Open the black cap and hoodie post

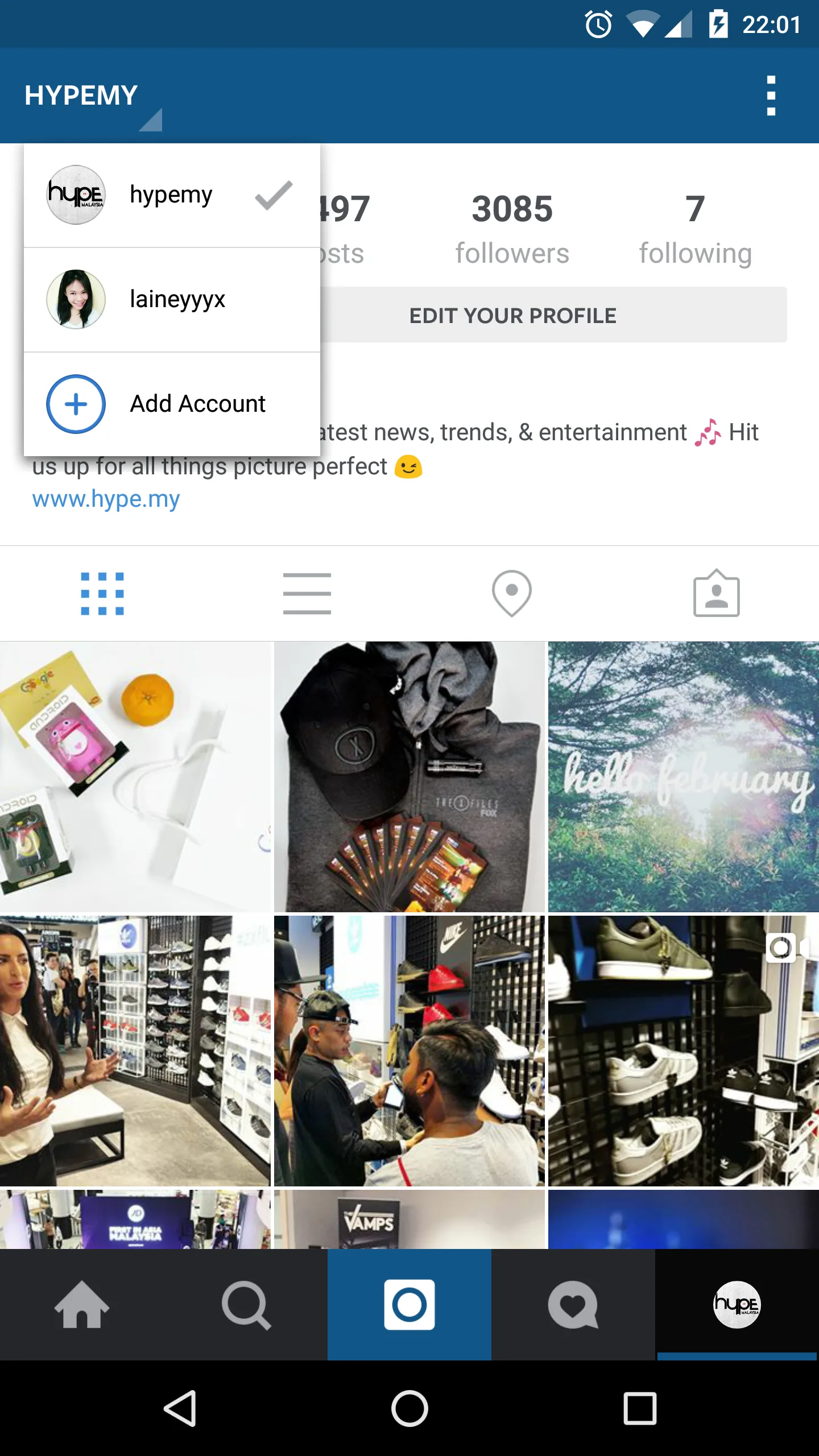[x=409, y=776]
